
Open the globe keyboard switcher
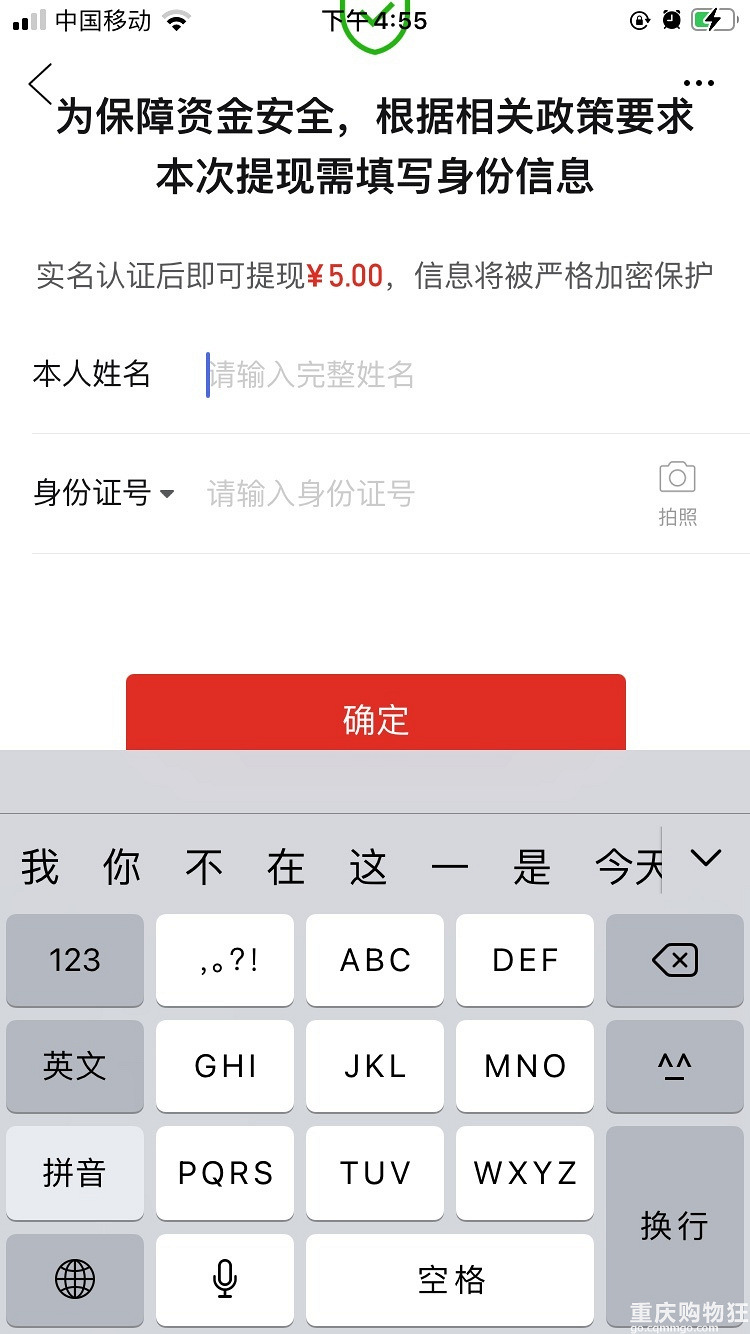click(75, 1278)
